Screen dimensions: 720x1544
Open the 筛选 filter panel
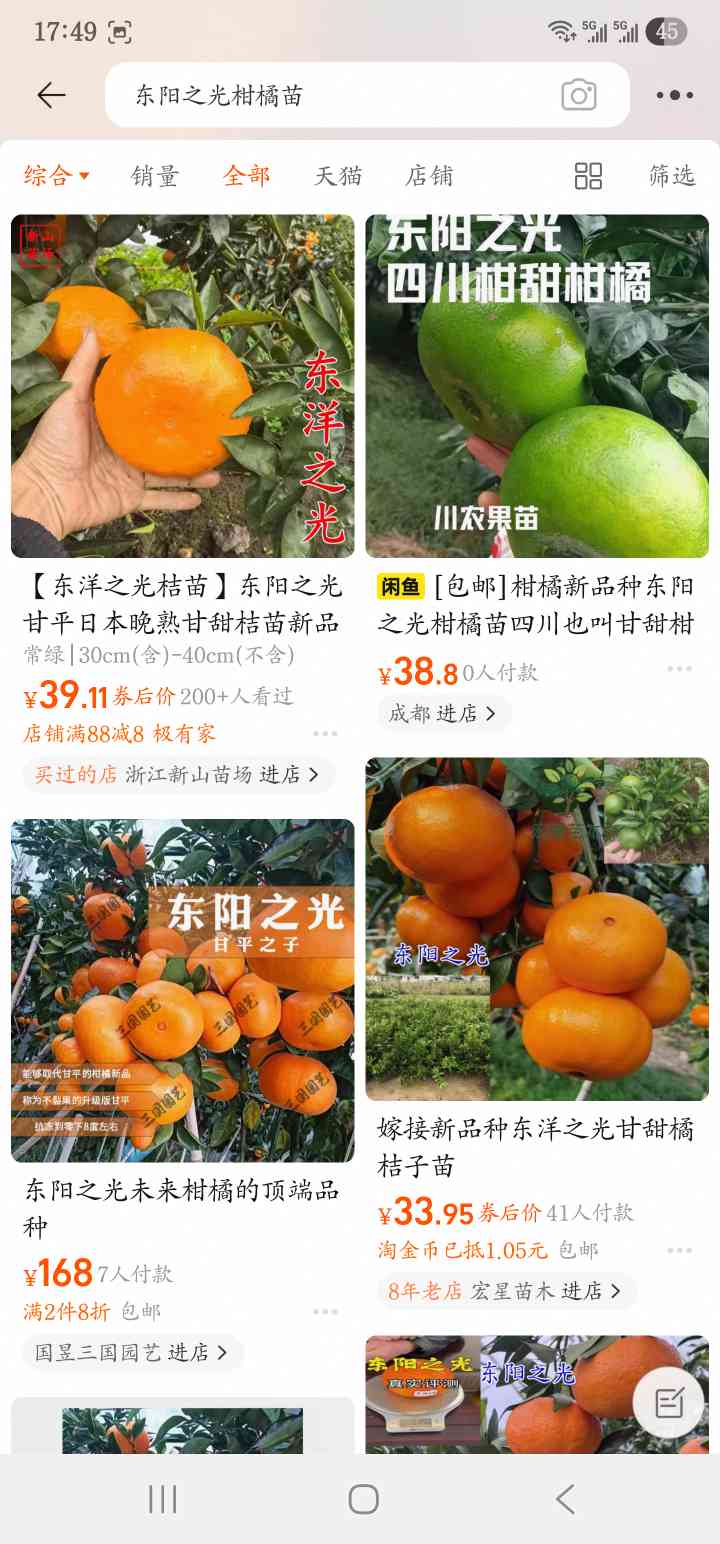click(x=671, y=176)
